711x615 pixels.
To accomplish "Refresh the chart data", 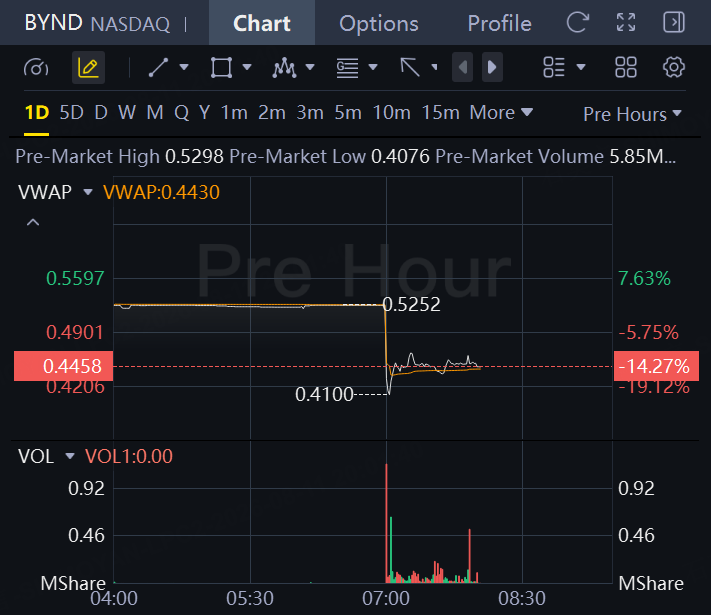I will (x=578, y=22).
